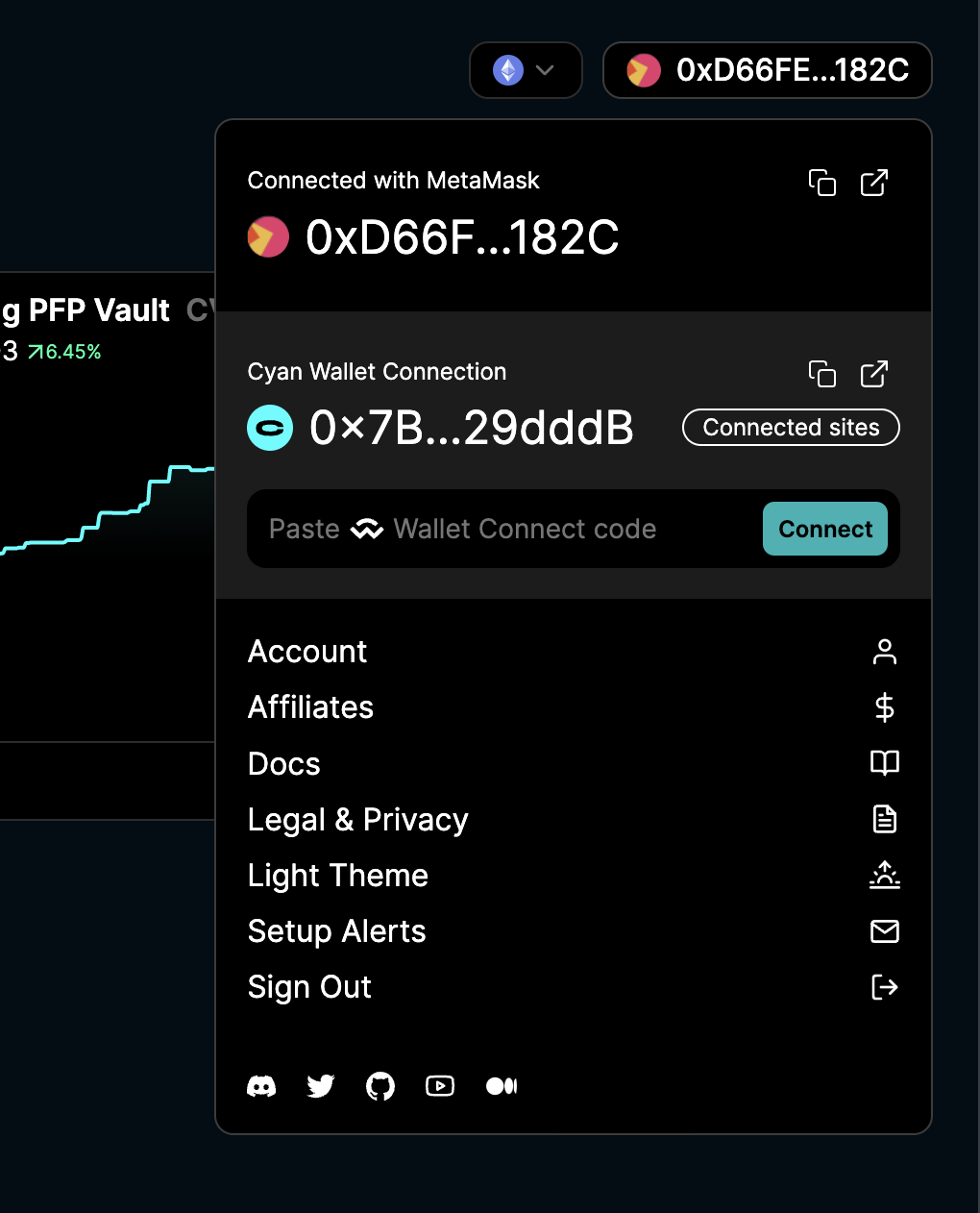The width and height of the screenshot is (980, 1213).
Task: Go to Affiliates
Action: tap(310, 707)
